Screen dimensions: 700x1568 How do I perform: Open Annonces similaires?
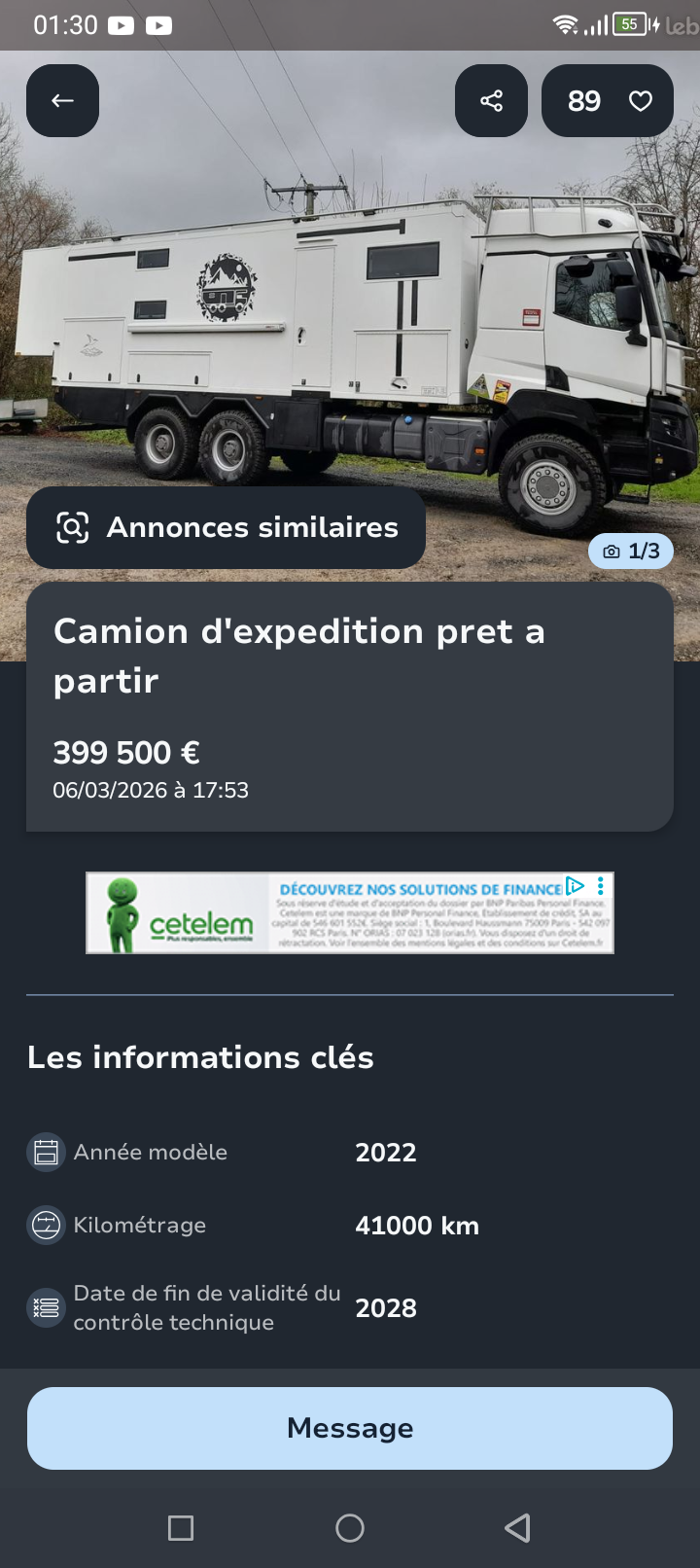click(x=226, y=527)
